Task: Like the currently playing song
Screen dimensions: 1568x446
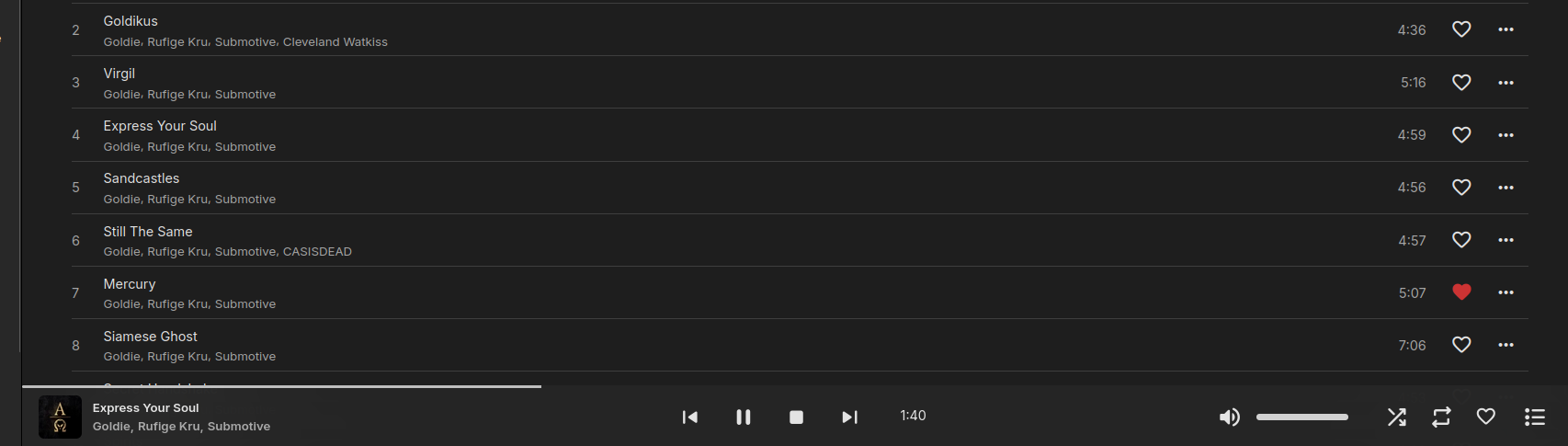Action: click(1485, 417)
